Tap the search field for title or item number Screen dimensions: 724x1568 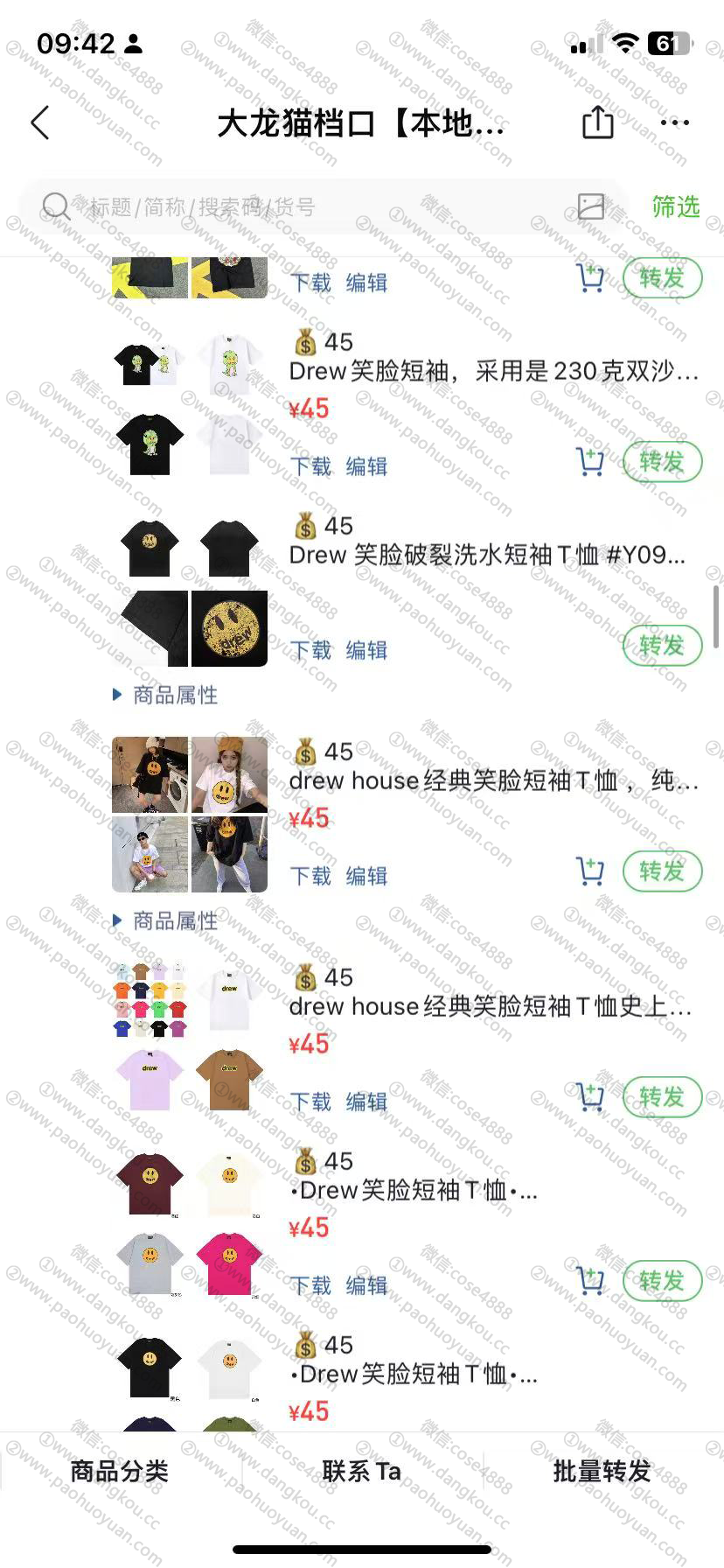(306, 207)
